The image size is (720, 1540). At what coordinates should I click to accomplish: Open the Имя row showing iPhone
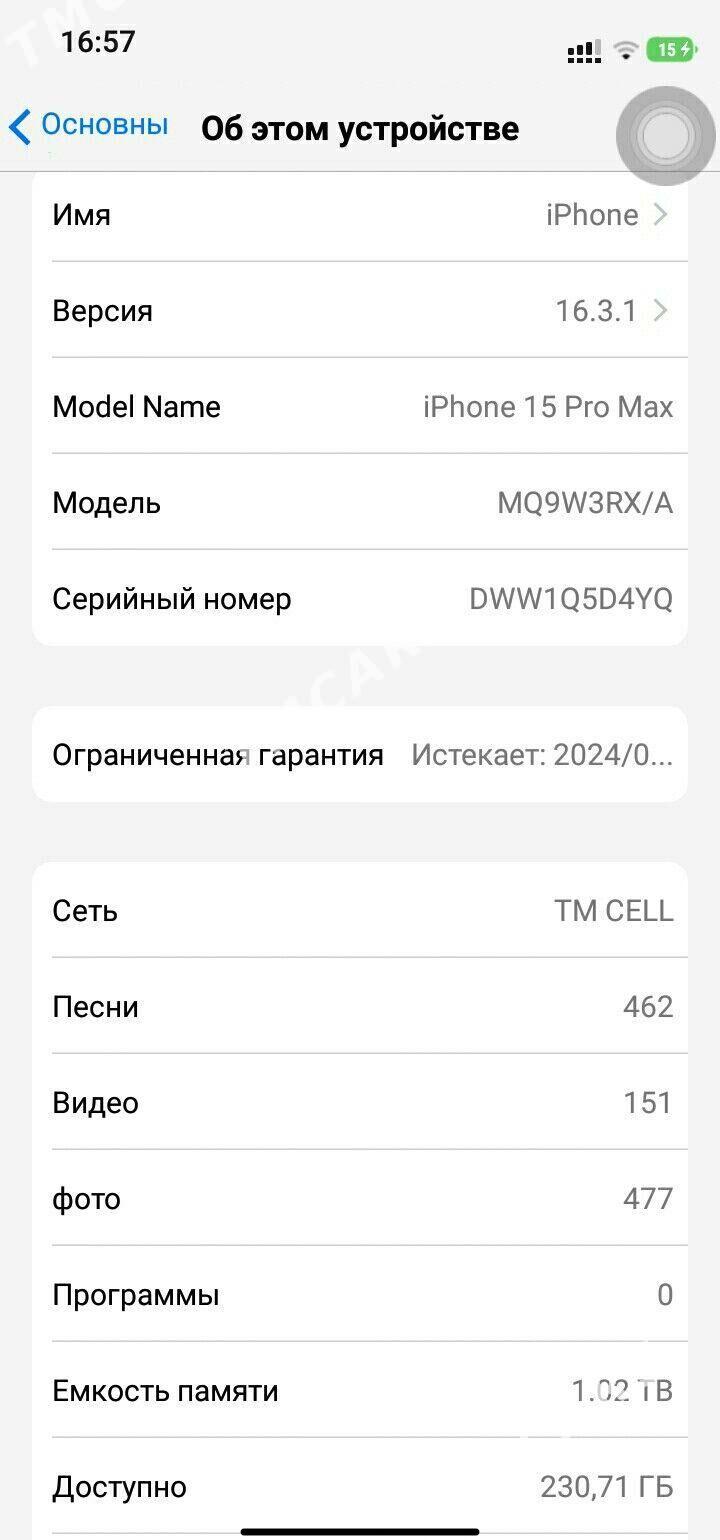point(360,215)
